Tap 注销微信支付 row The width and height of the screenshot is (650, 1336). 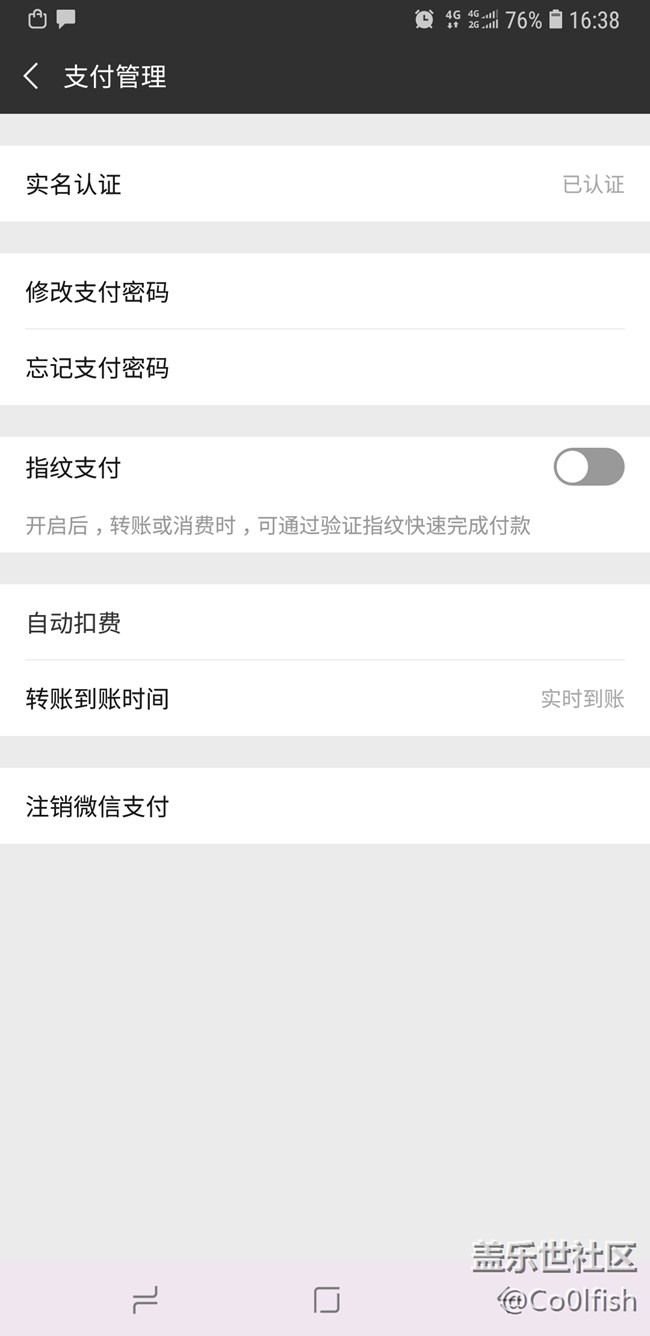tap(324, 806)
